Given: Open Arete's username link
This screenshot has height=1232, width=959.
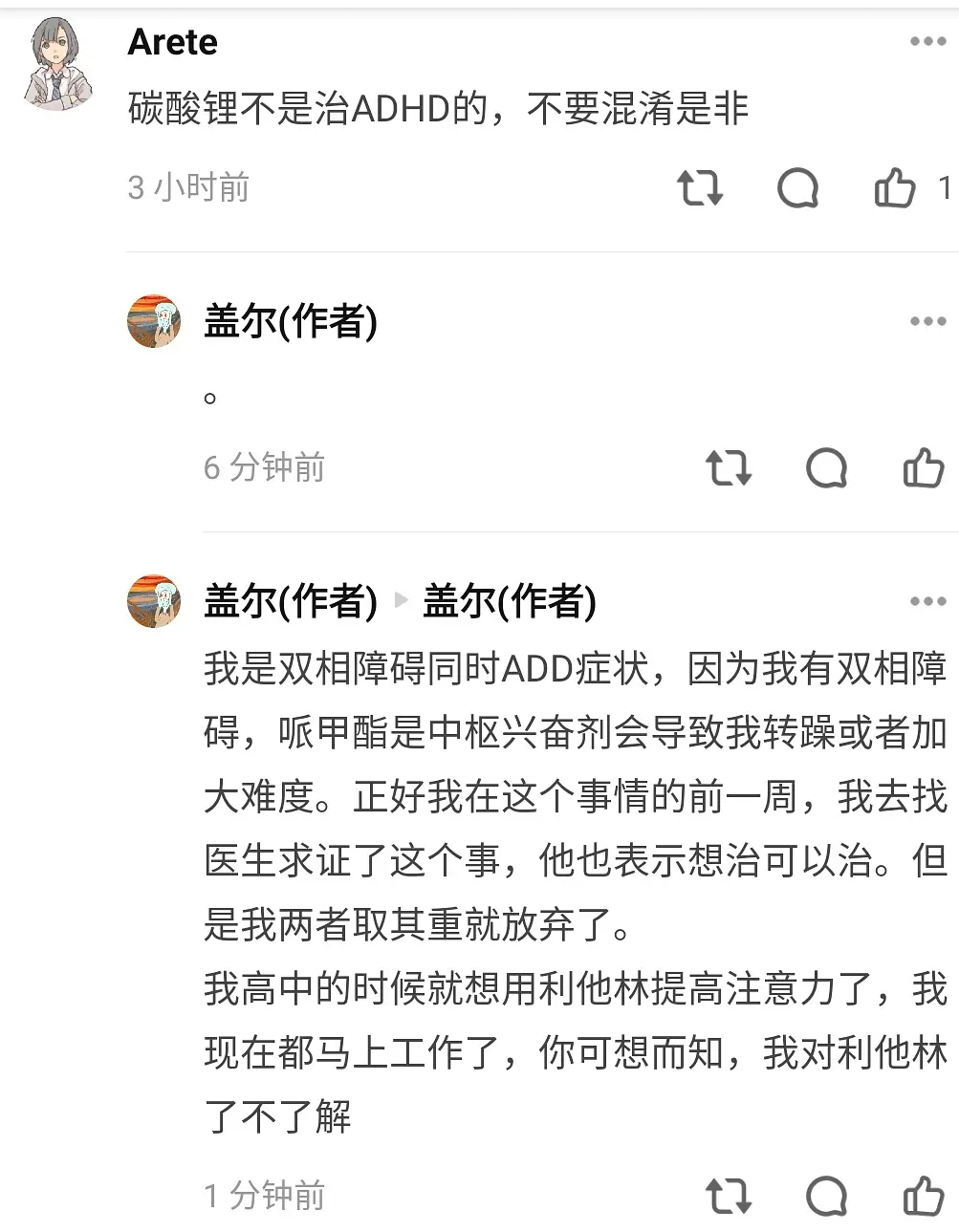Looking at the screenshot, I should (x=173, y=42).
